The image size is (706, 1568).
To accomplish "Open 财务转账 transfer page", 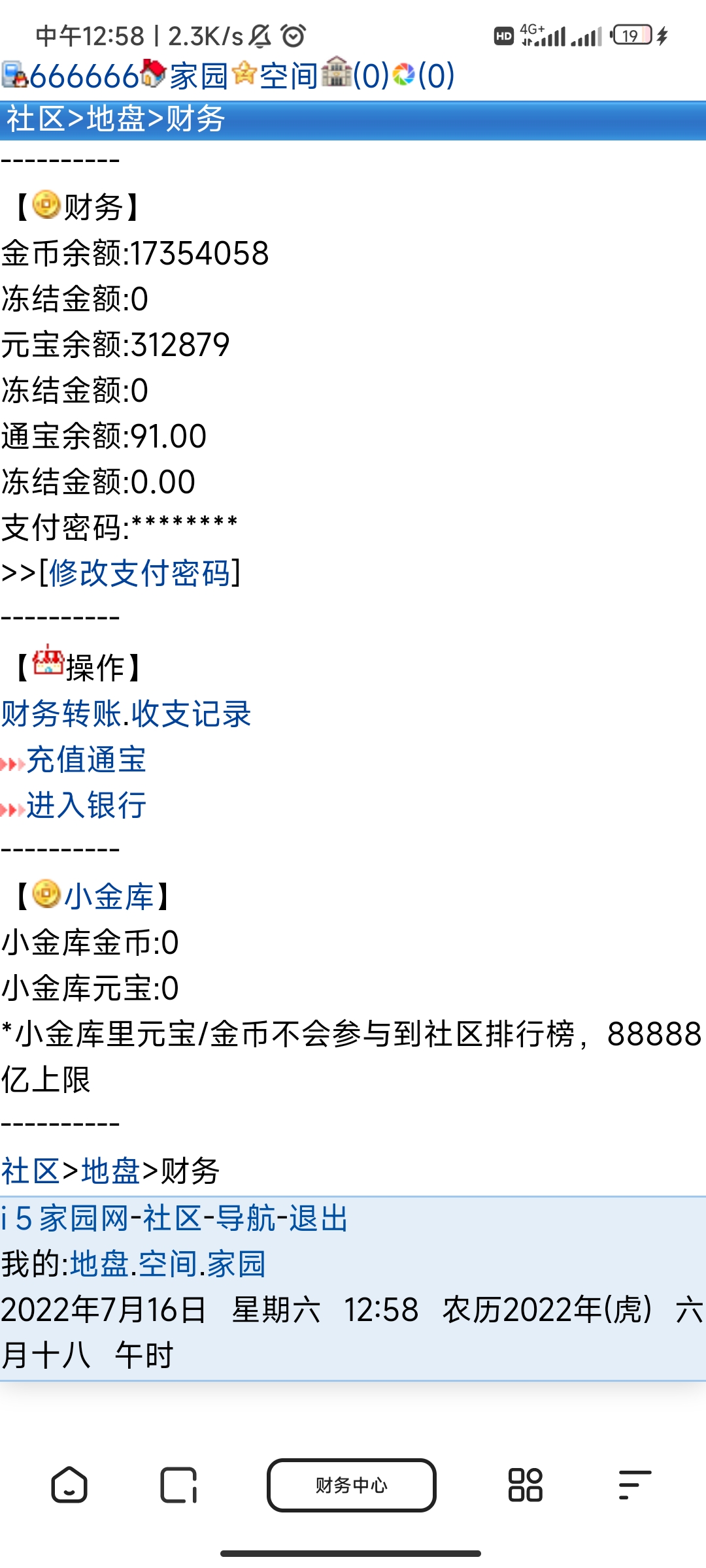I will pos(61,713).
